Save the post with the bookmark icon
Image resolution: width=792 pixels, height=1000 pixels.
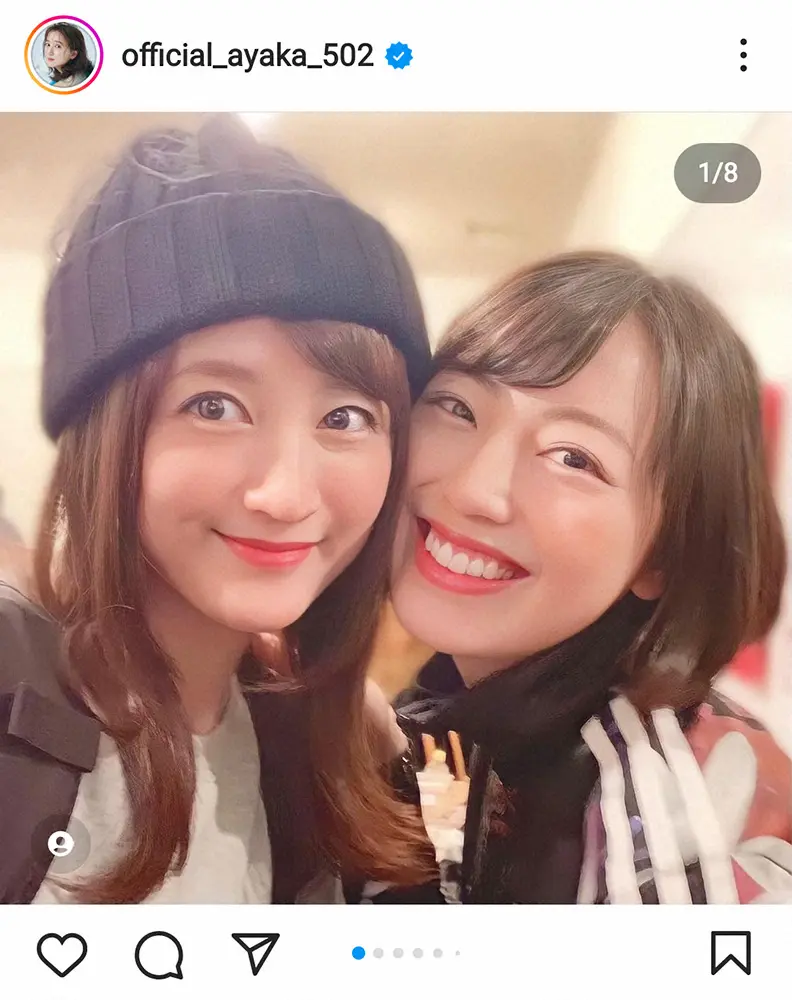tap(730, 954)
